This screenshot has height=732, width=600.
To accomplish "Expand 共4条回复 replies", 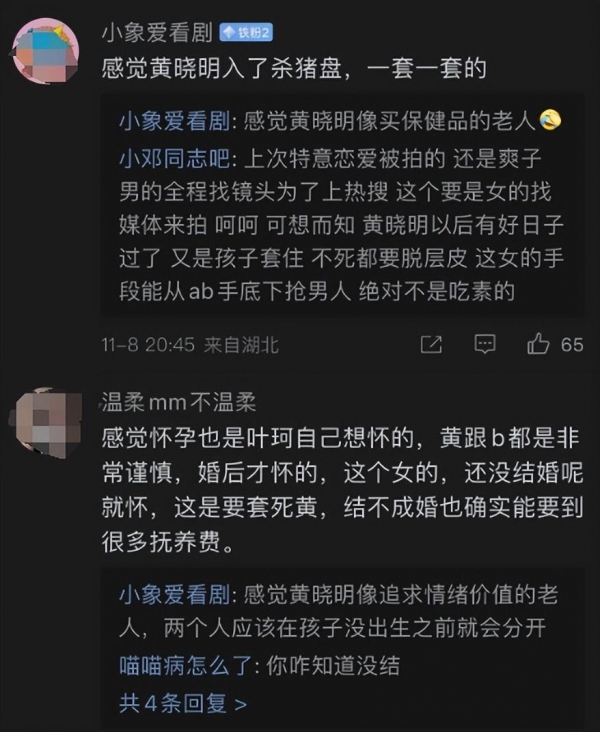I will [x=183, y=703].
